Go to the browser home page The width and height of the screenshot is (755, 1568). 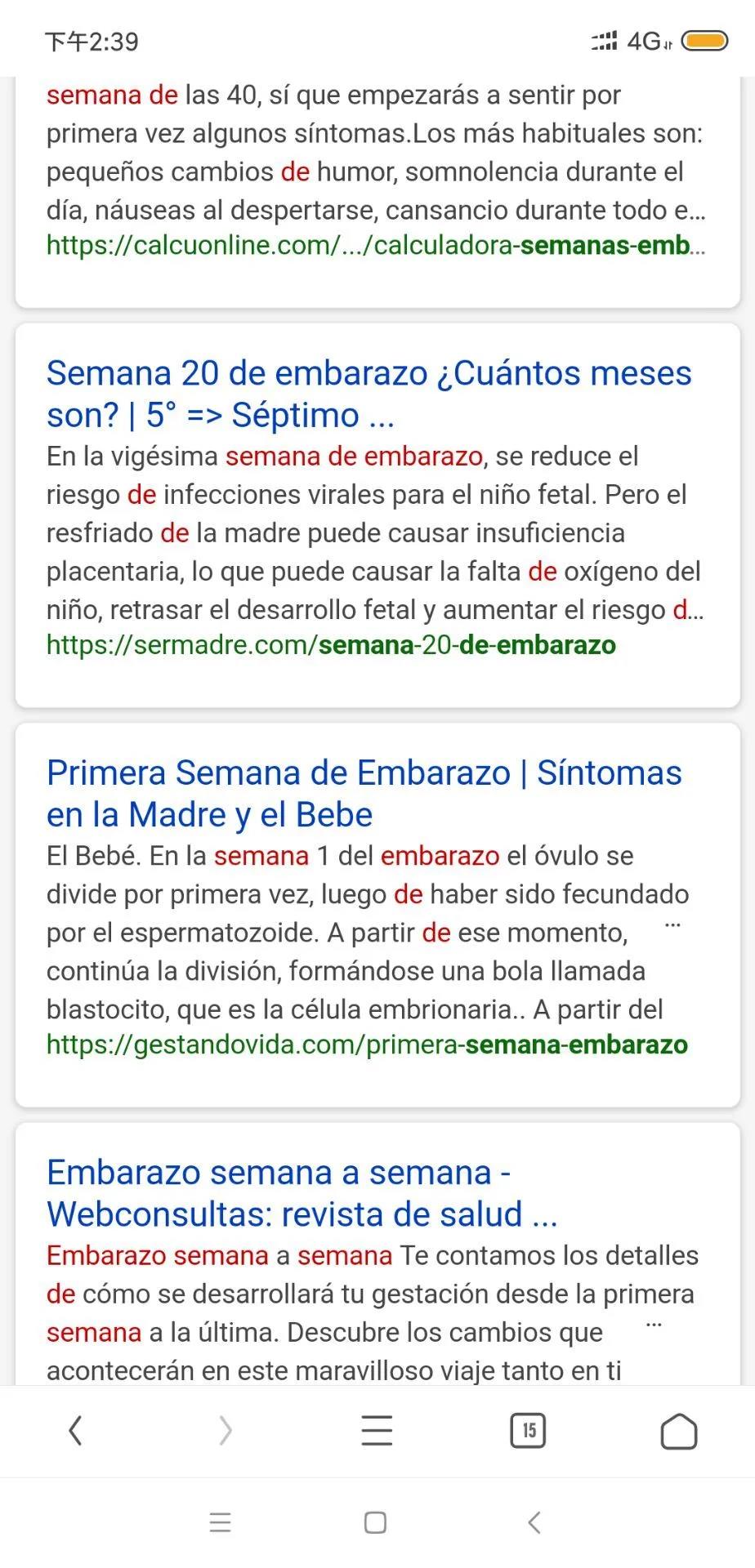click(678, 1432)
